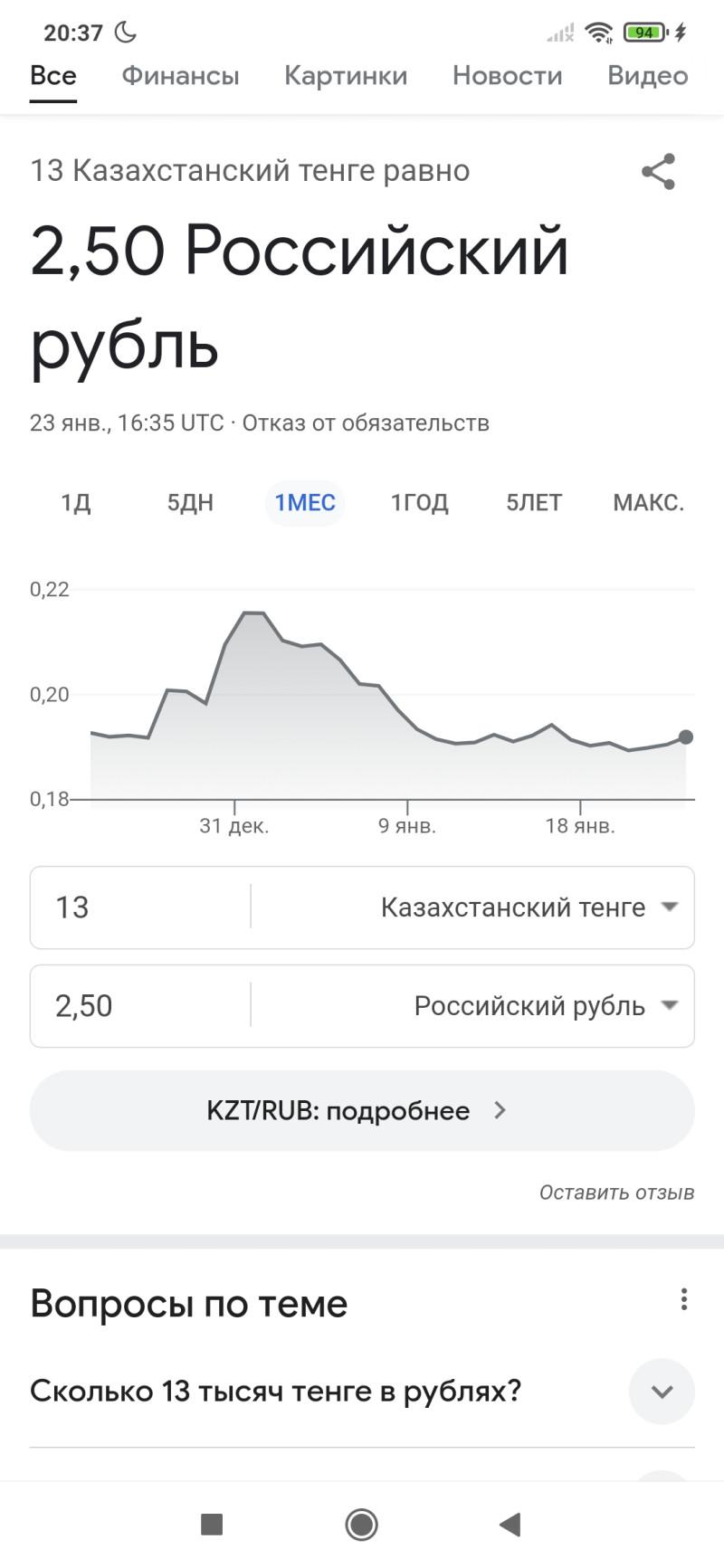This screenshot has height=1568, width=724.
Task: Show the МАКС. chart range
Action: pyautogui.click(x=648, y=502)
